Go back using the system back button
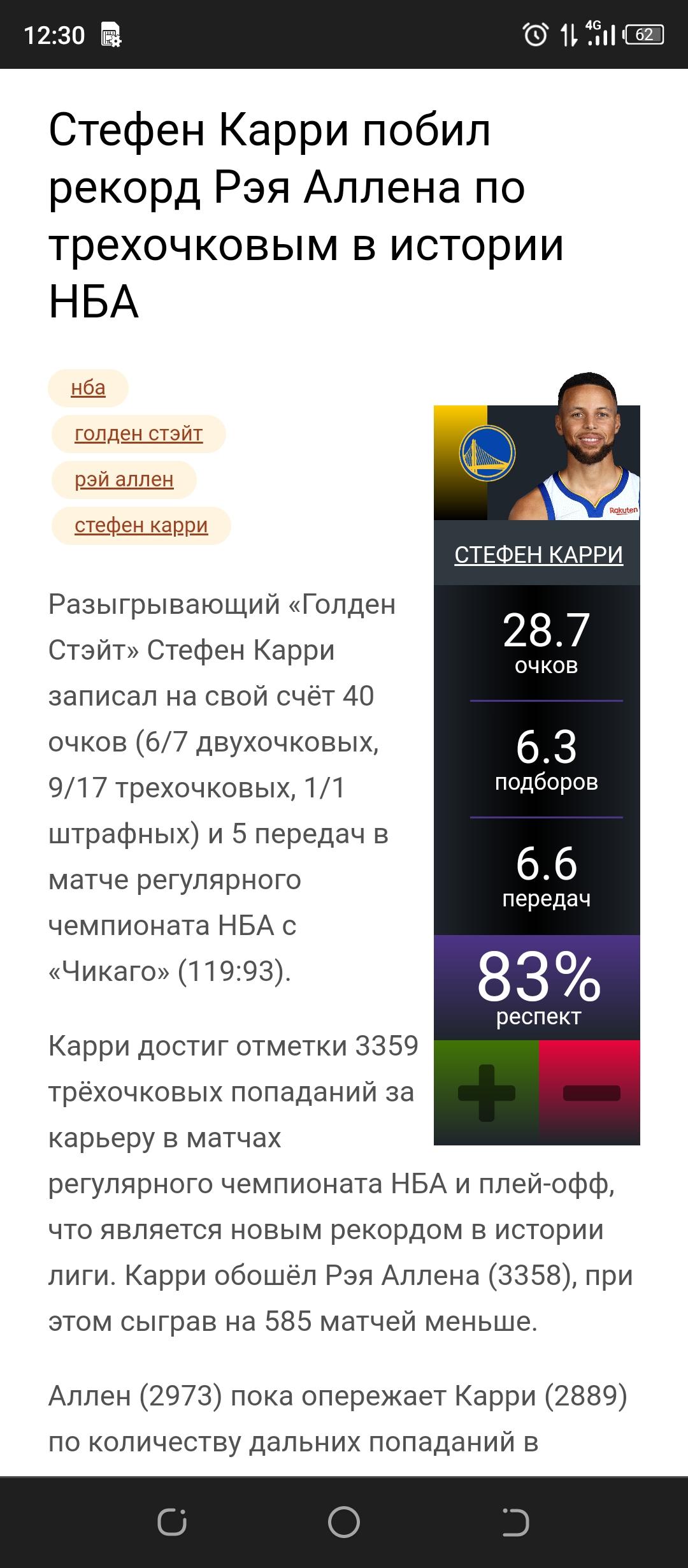688x1568 pixels. [x=515, y=1523]
